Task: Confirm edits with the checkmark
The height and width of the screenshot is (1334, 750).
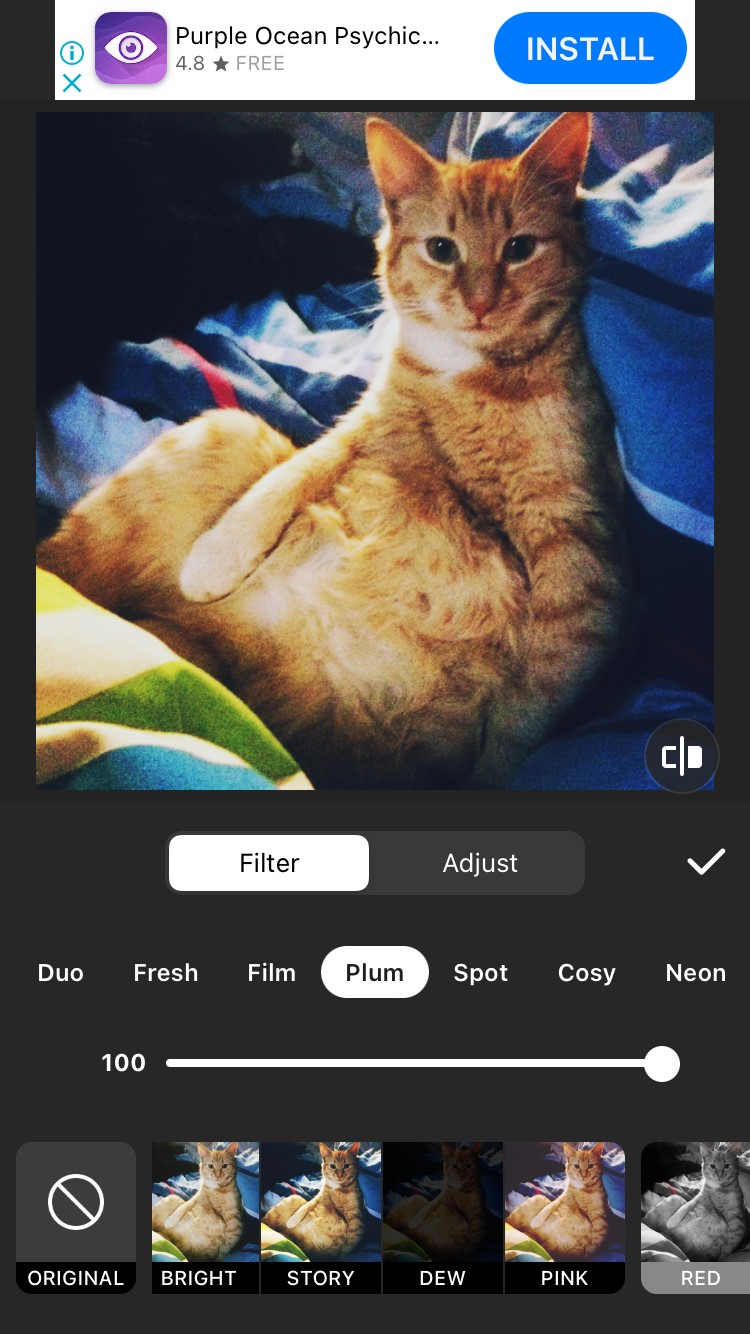Action: click(x=705, y=862)
